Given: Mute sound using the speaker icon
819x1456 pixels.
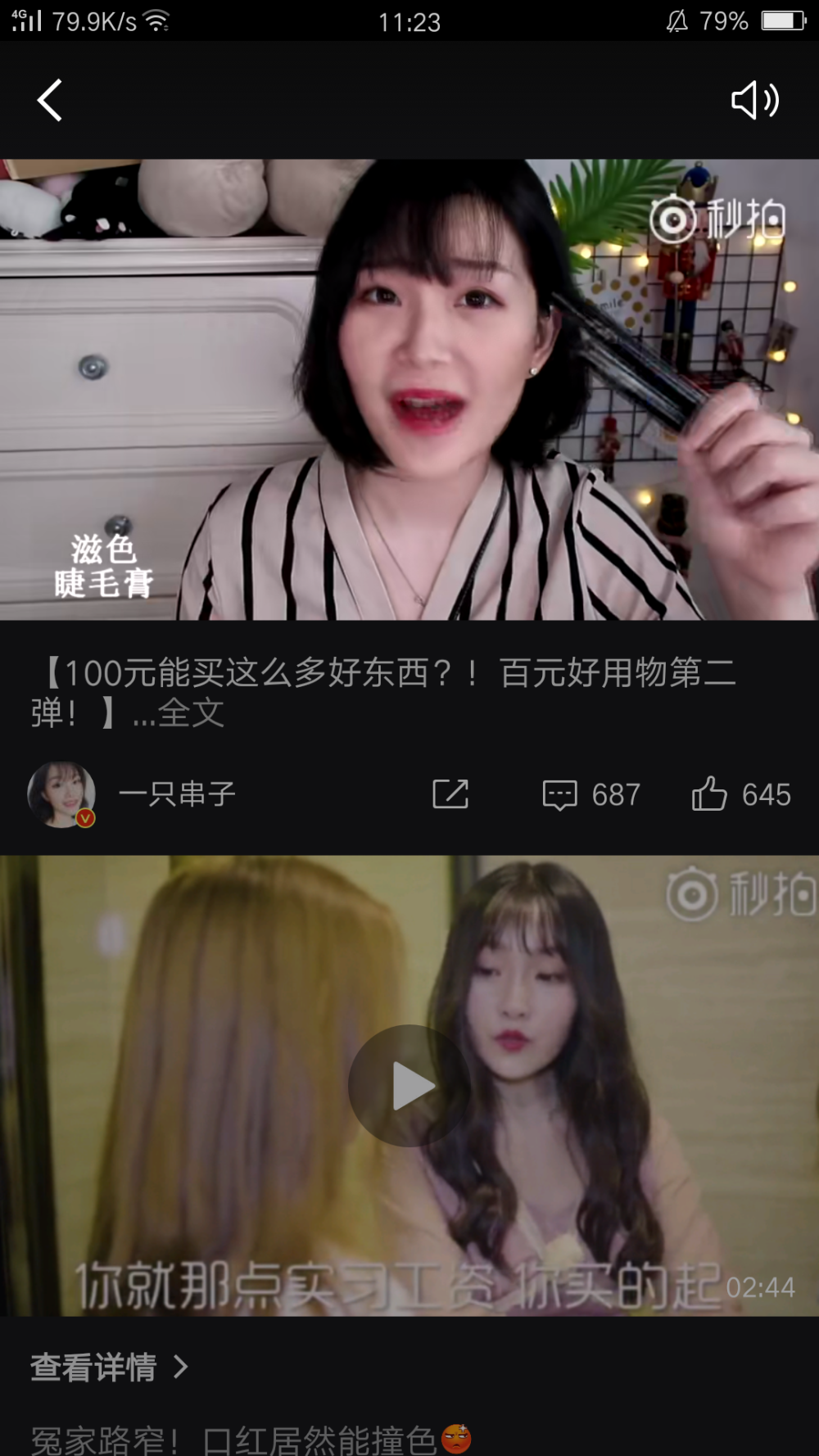Looking at the screenshot, I should click(755, 100).
